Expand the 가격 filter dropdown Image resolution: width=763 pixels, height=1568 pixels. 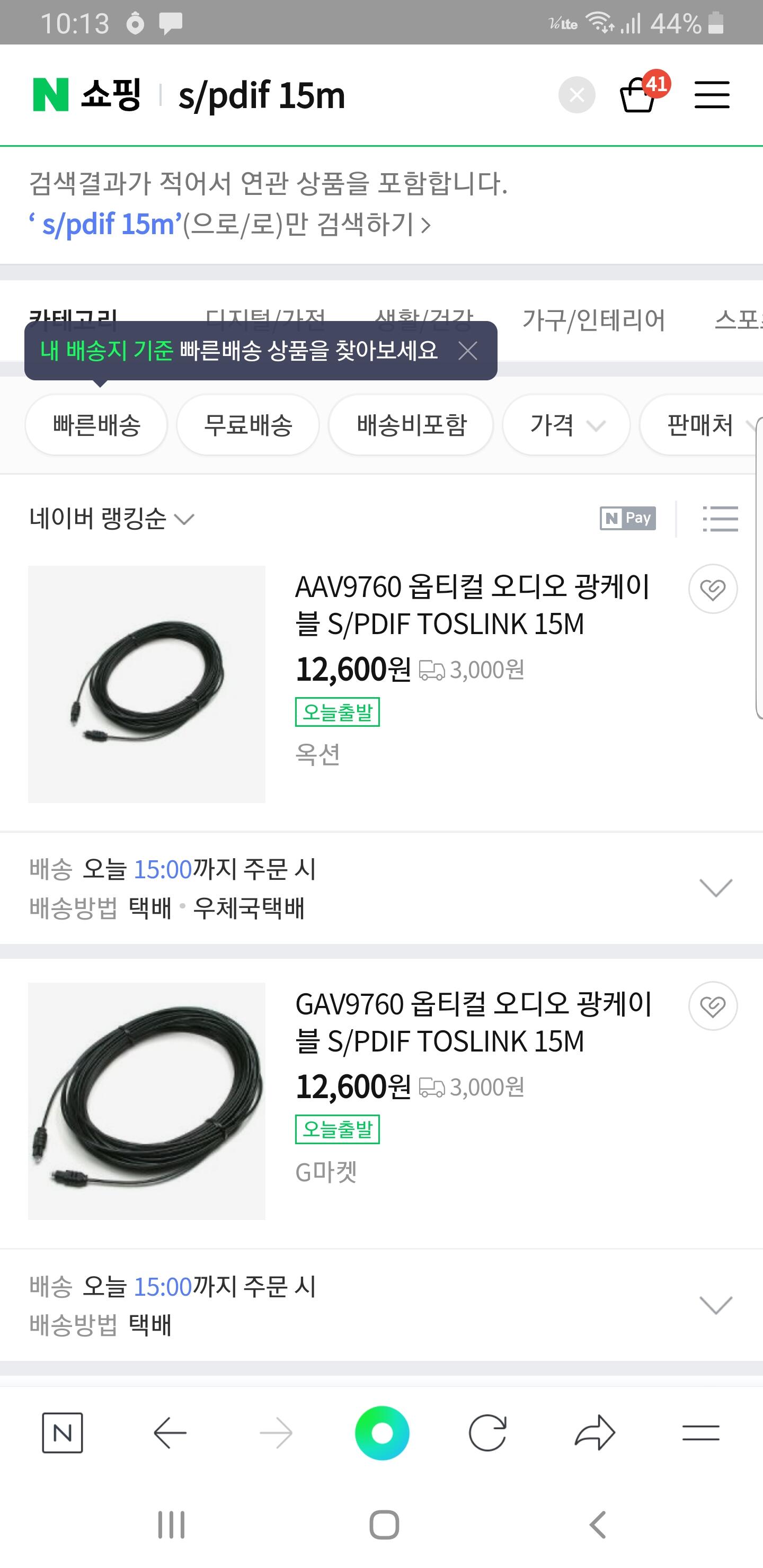pyautogui.click(x=566, y=425)
